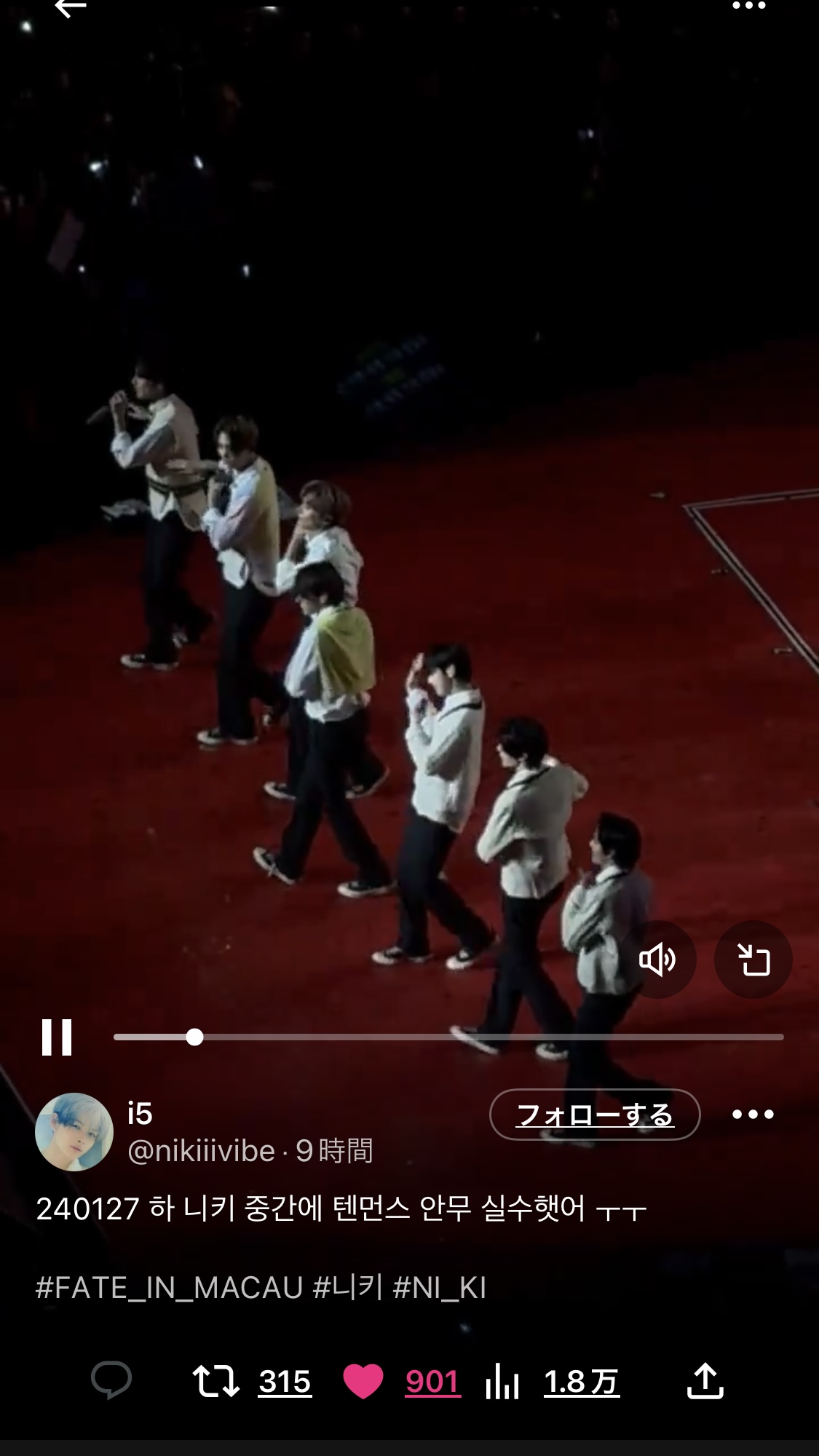Open the #NI_KI hashtag

[x=439, y=1288]
